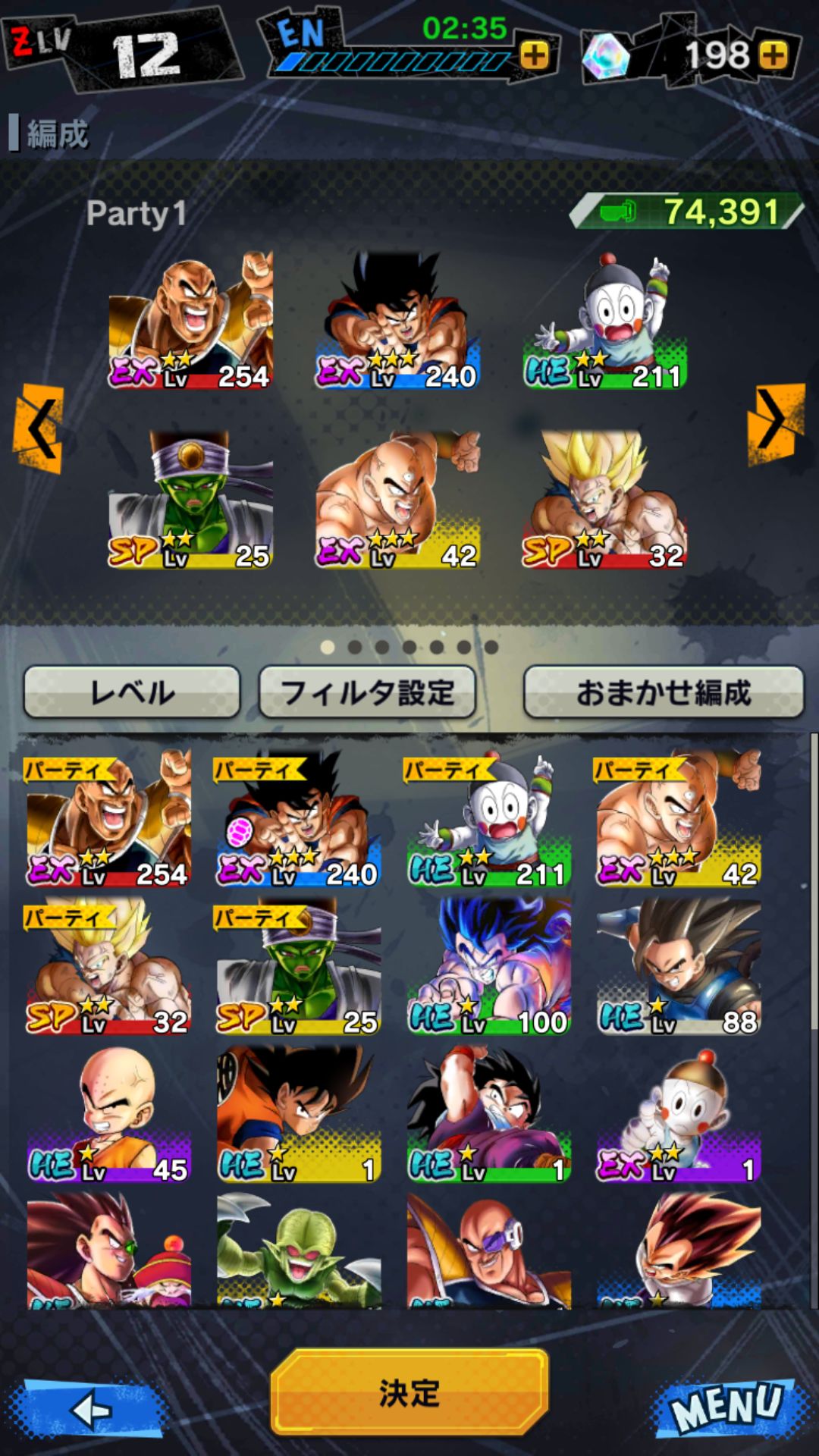Choose EX Chiaotzu Lv 1 in list
Screen dimensions: 819x1456
(x=679, y=1114)
